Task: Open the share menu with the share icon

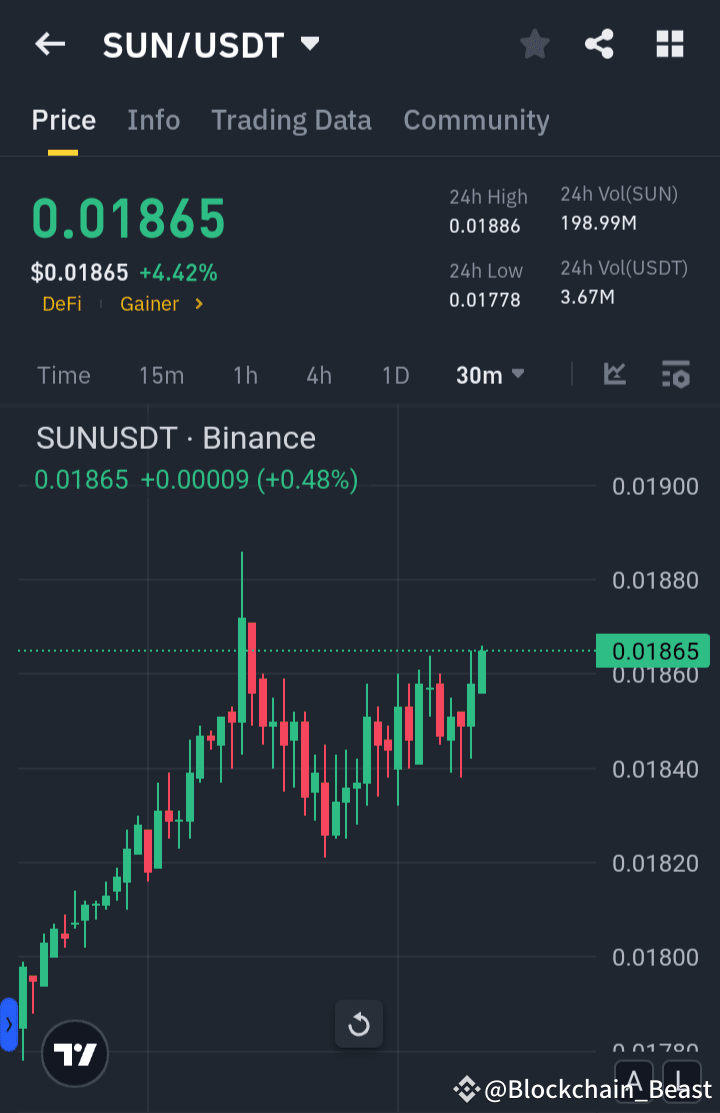Action: [x=599, y=44]
